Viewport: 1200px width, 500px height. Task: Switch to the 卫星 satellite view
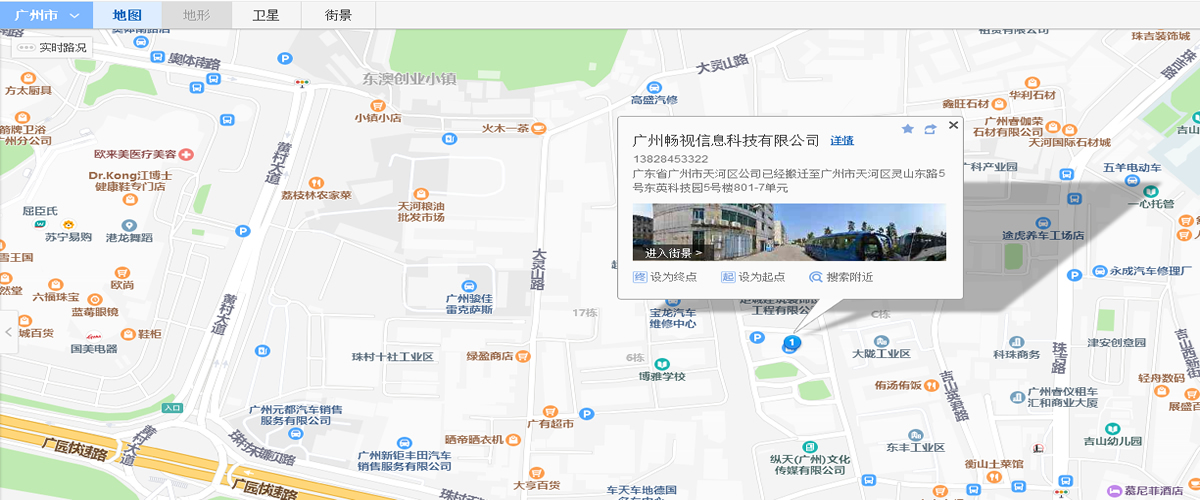pos(266,15)
